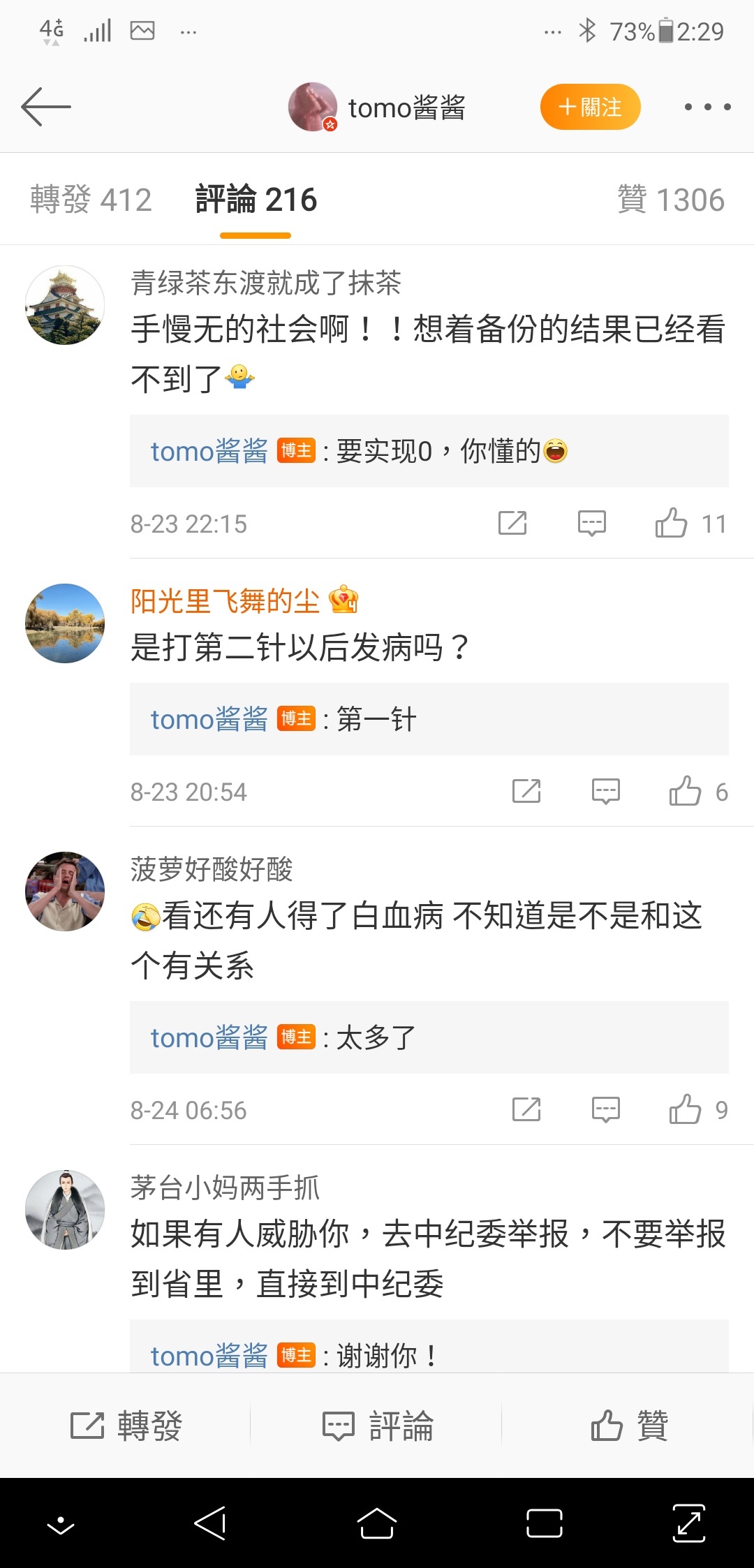754x1568 pixels.
Task: Go to home via the system home button
Action: point(377,1523)
